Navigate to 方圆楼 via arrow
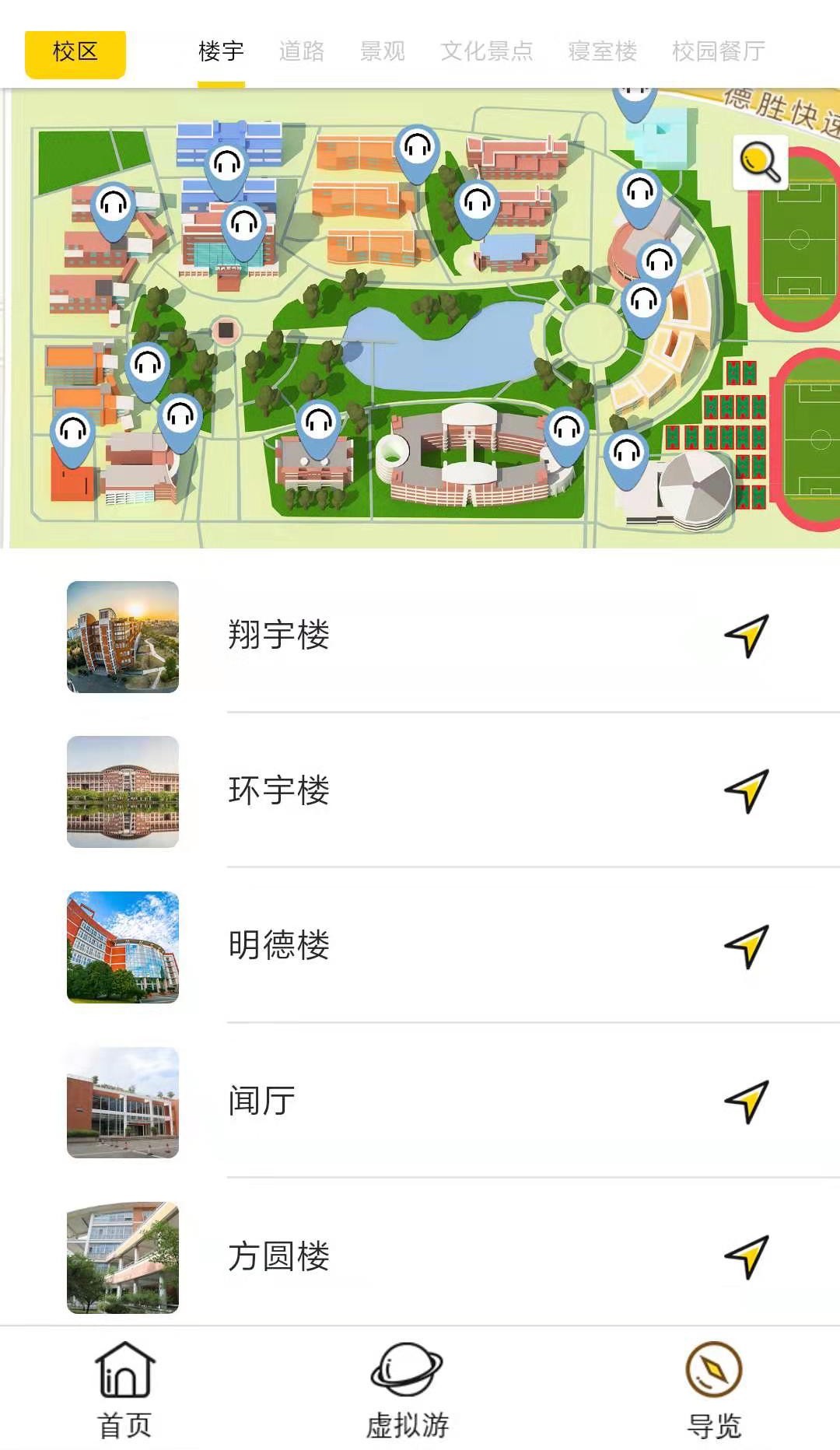Screen dimensions: 840x1450 tap(747, 1257)
